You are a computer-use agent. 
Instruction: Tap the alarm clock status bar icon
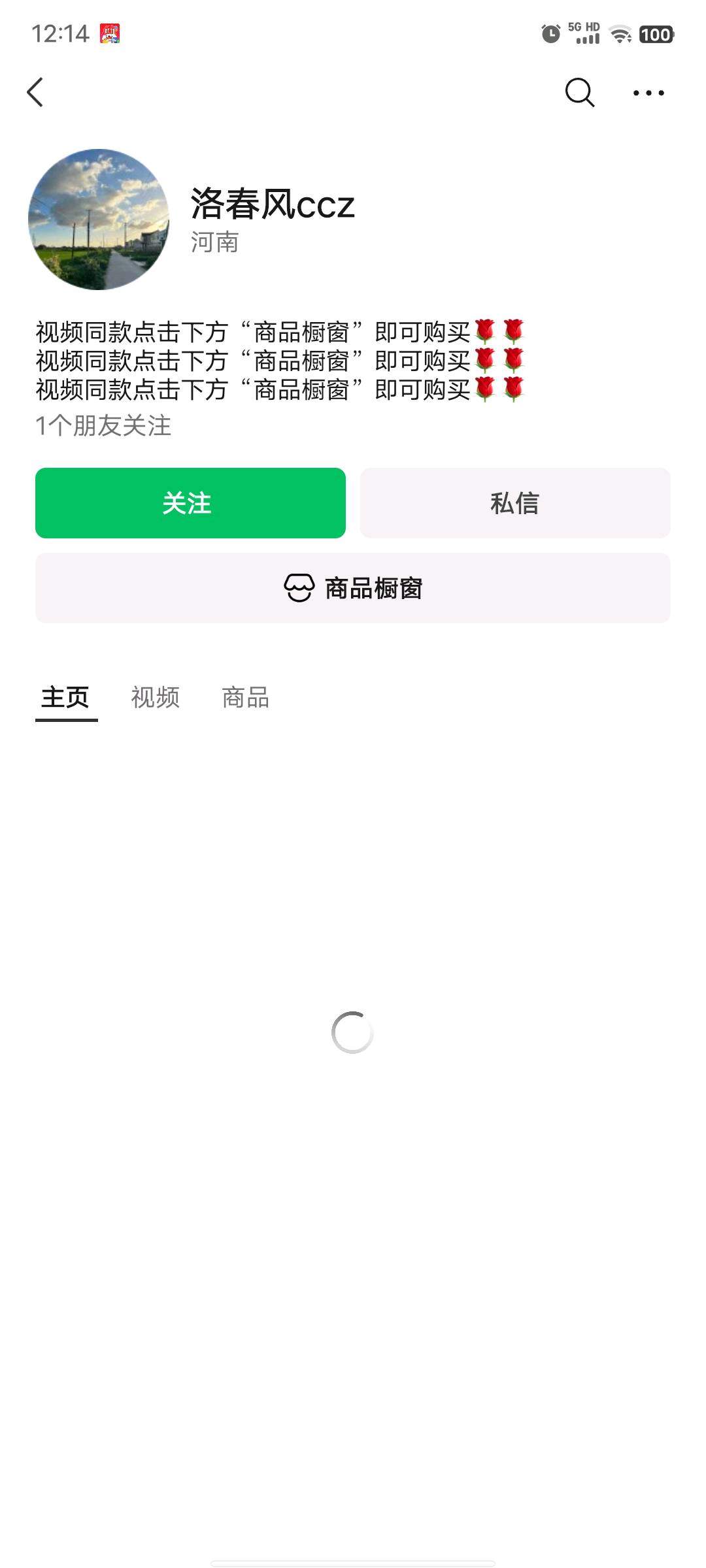click(549, 33)
